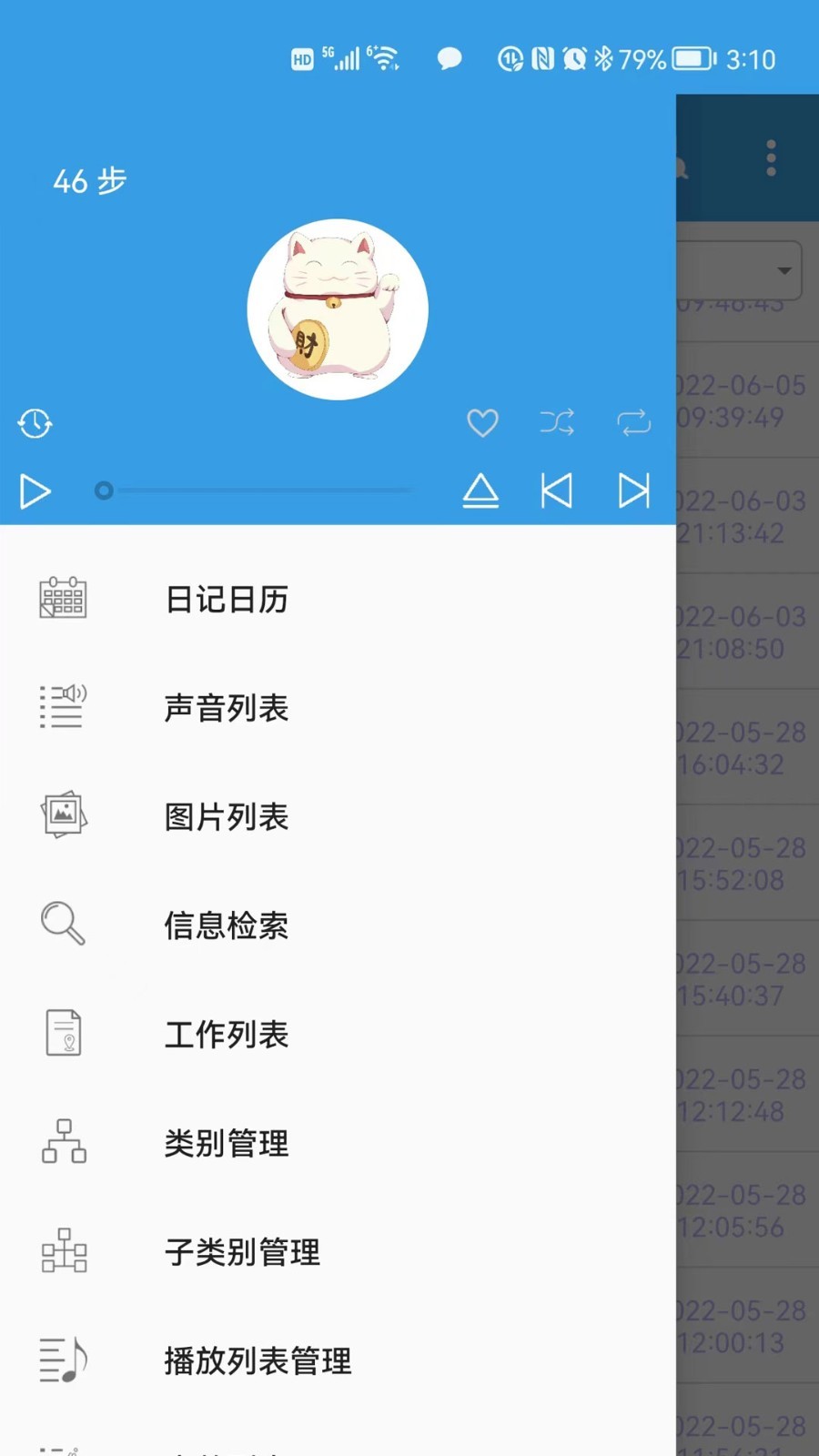
Task: Open the history clock icon
Action: click(35, 423)
